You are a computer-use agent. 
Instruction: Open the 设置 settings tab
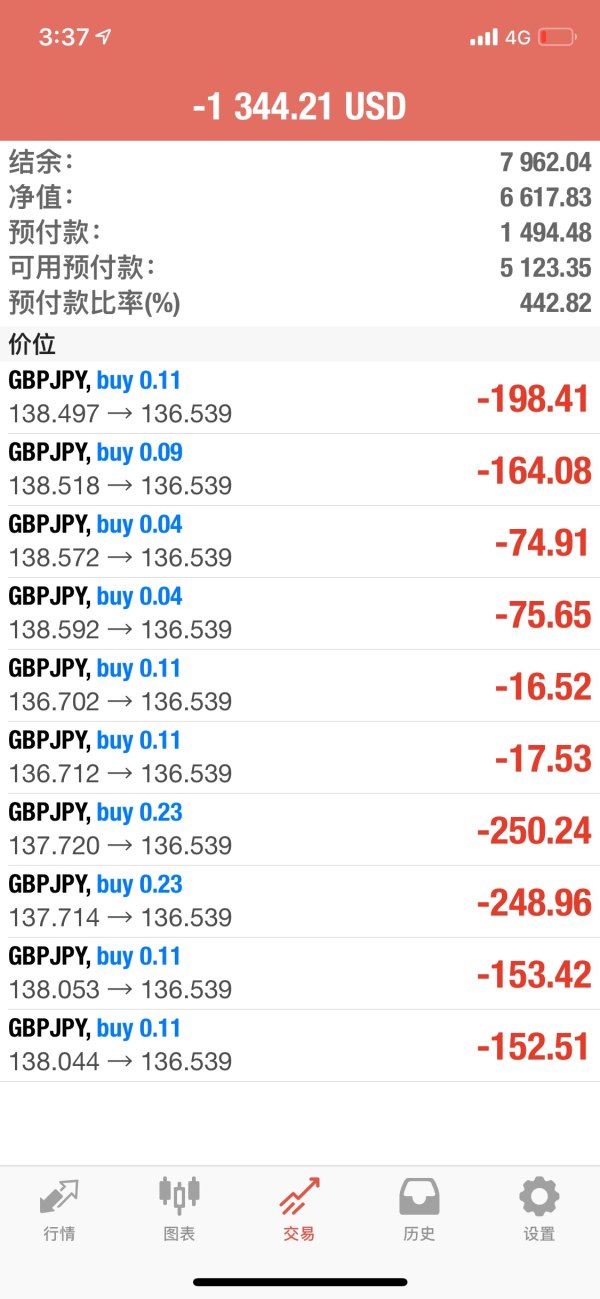click(x=539, y=1208)
